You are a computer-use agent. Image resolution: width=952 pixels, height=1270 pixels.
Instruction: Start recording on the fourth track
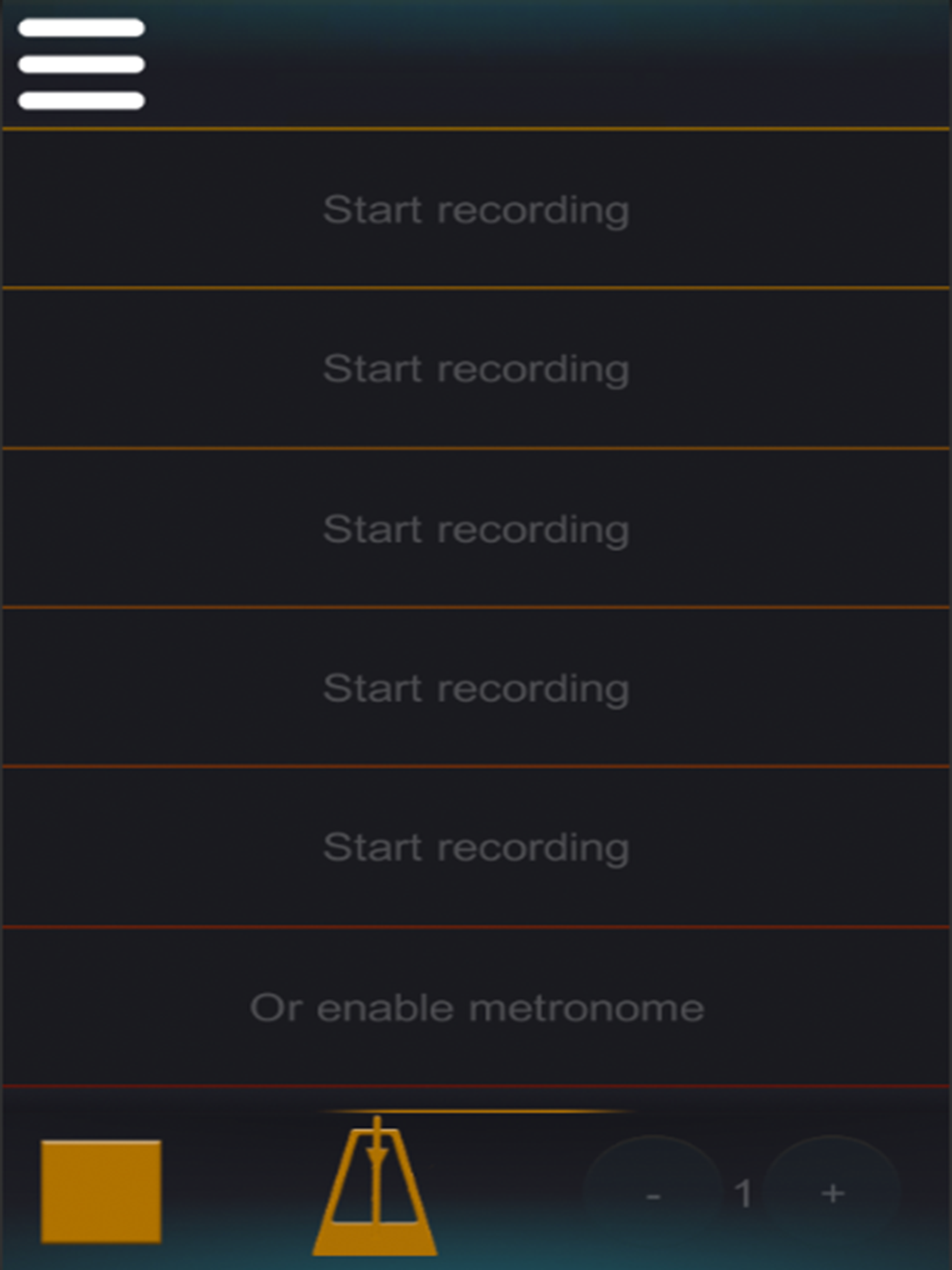(476, 687)
